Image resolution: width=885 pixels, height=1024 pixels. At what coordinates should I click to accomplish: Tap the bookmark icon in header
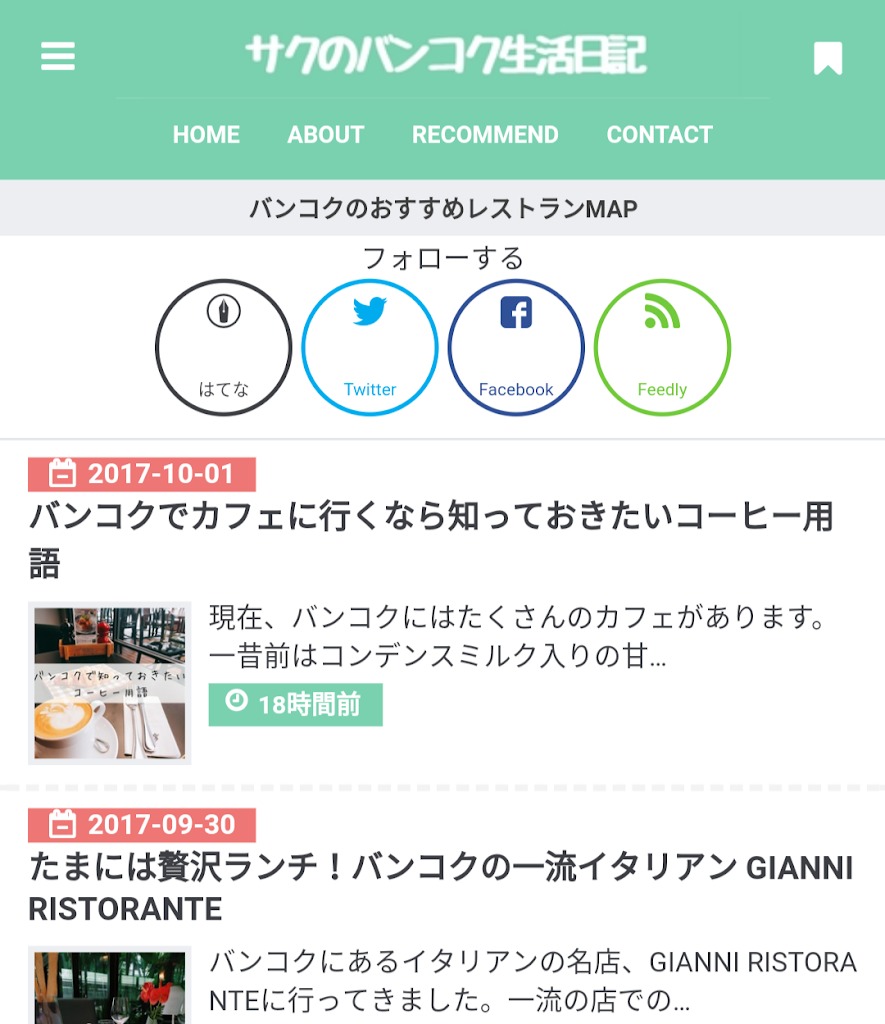click(x=827, y=58)
